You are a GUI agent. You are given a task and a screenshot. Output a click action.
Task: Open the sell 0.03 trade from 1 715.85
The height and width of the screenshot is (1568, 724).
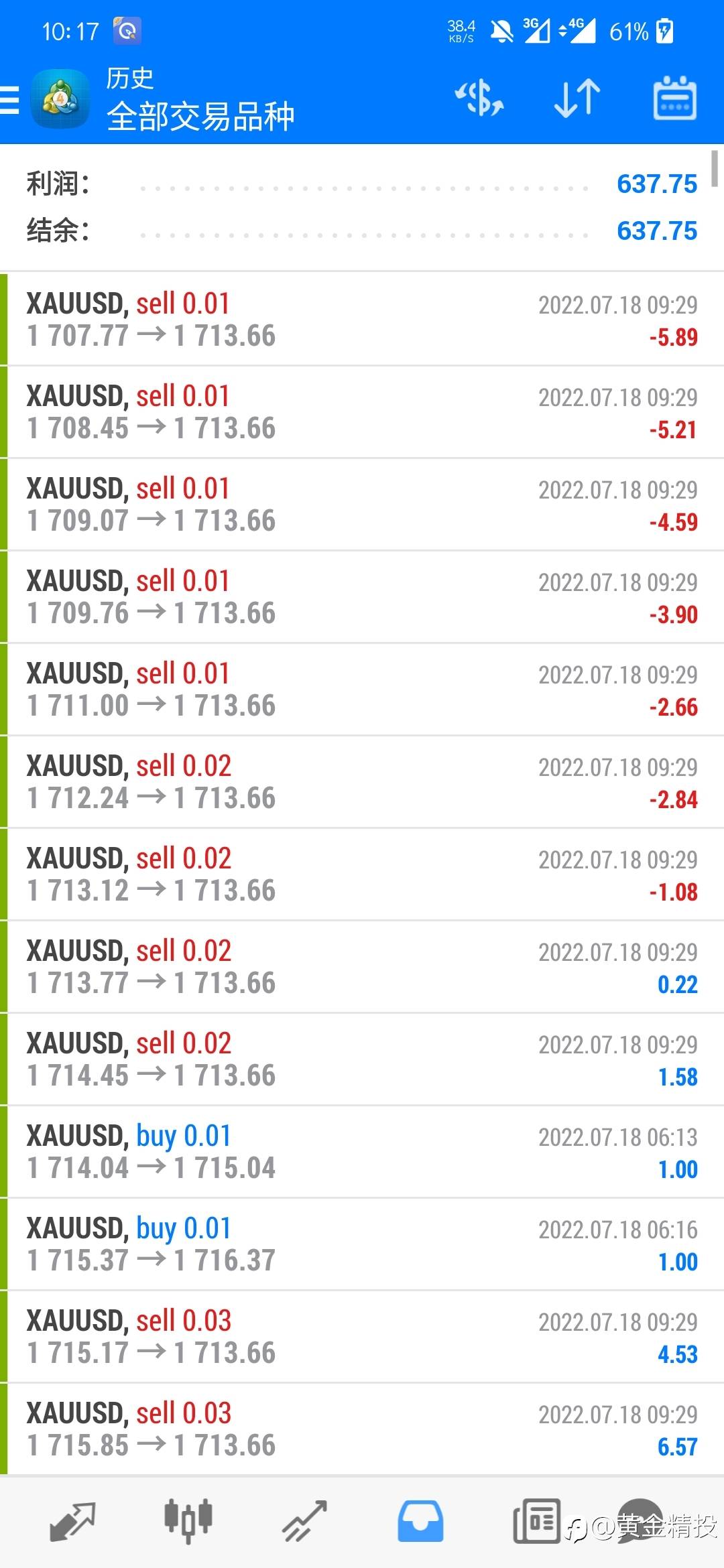[x=362, y=1429]
